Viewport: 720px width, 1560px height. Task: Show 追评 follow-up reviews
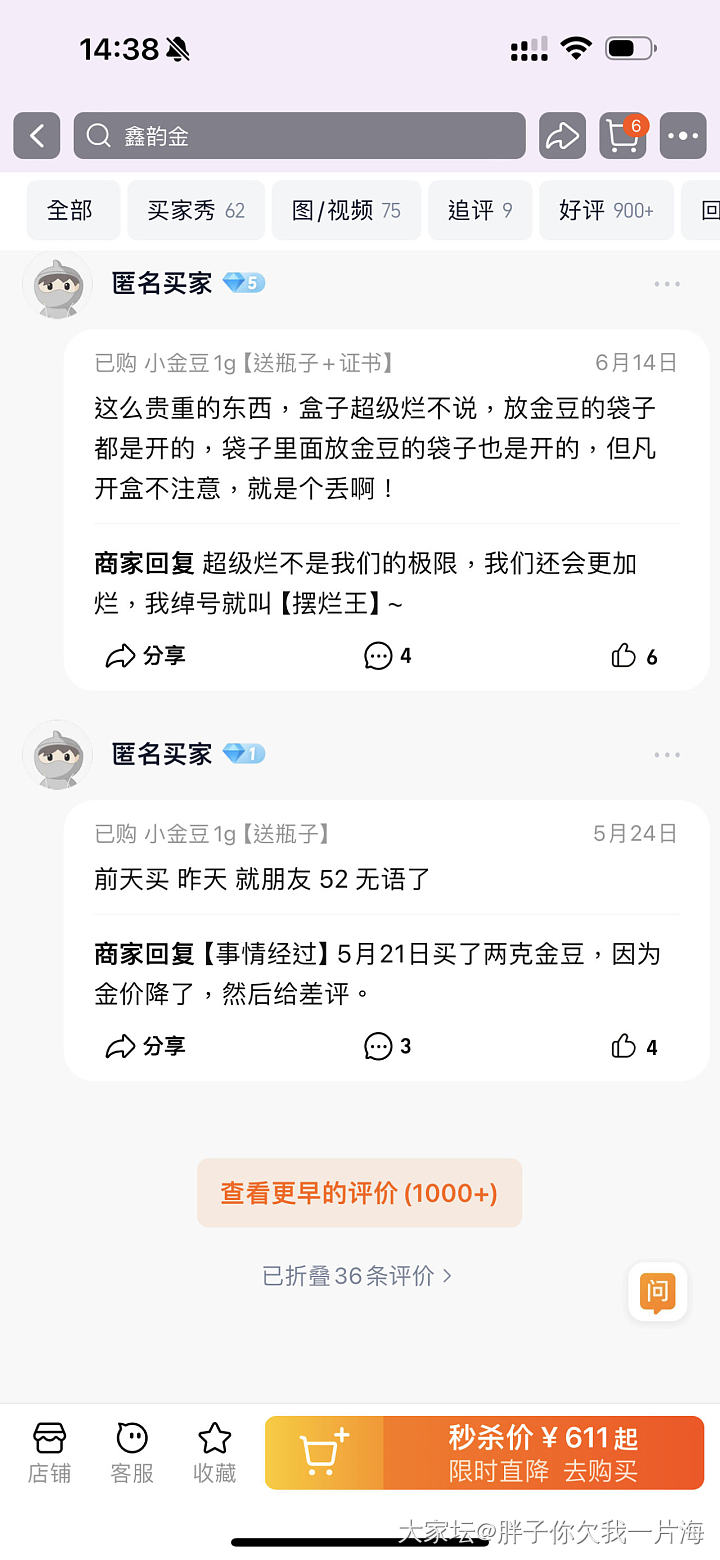(x=480, y=210)
